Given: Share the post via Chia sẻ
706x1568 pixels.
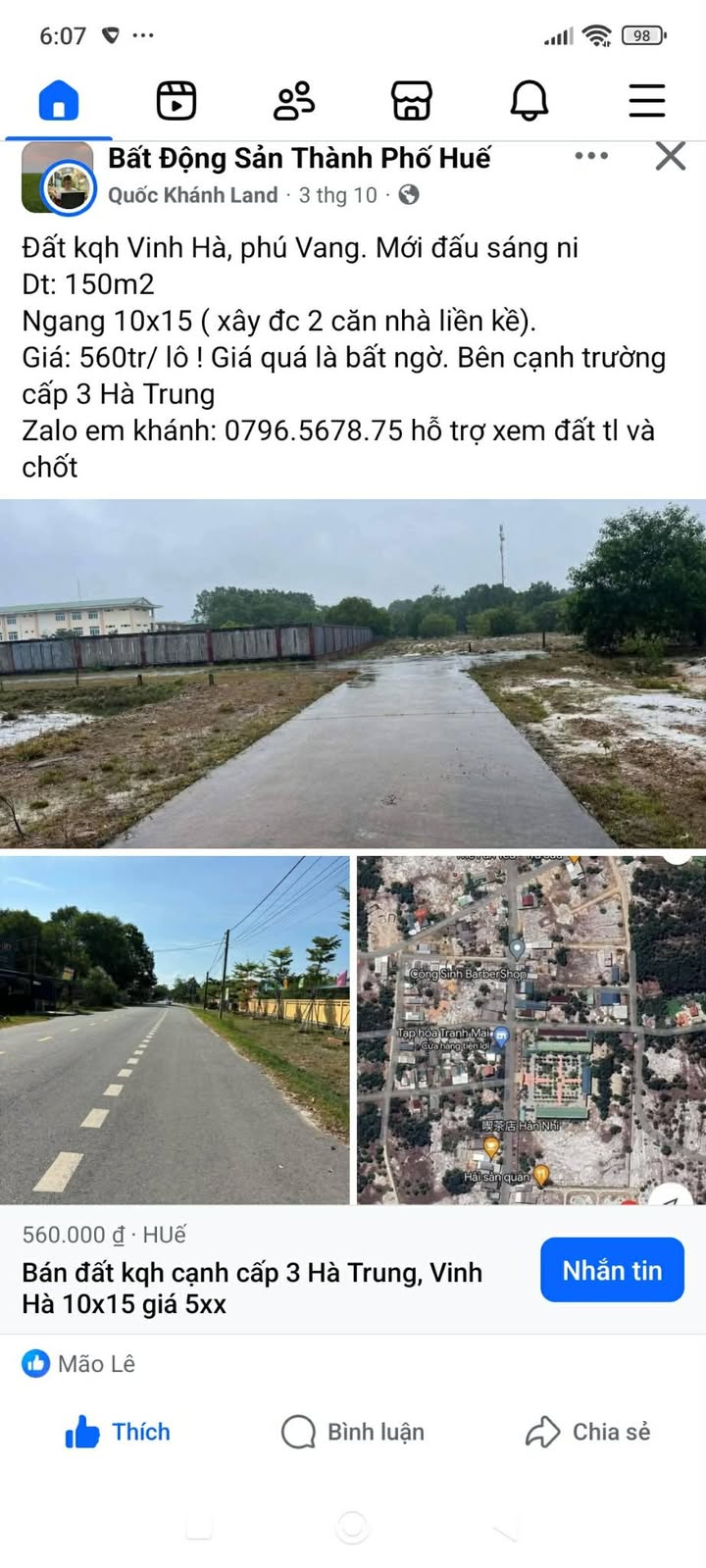Looking at the screenshot, I should click(x=588, y=1432).
